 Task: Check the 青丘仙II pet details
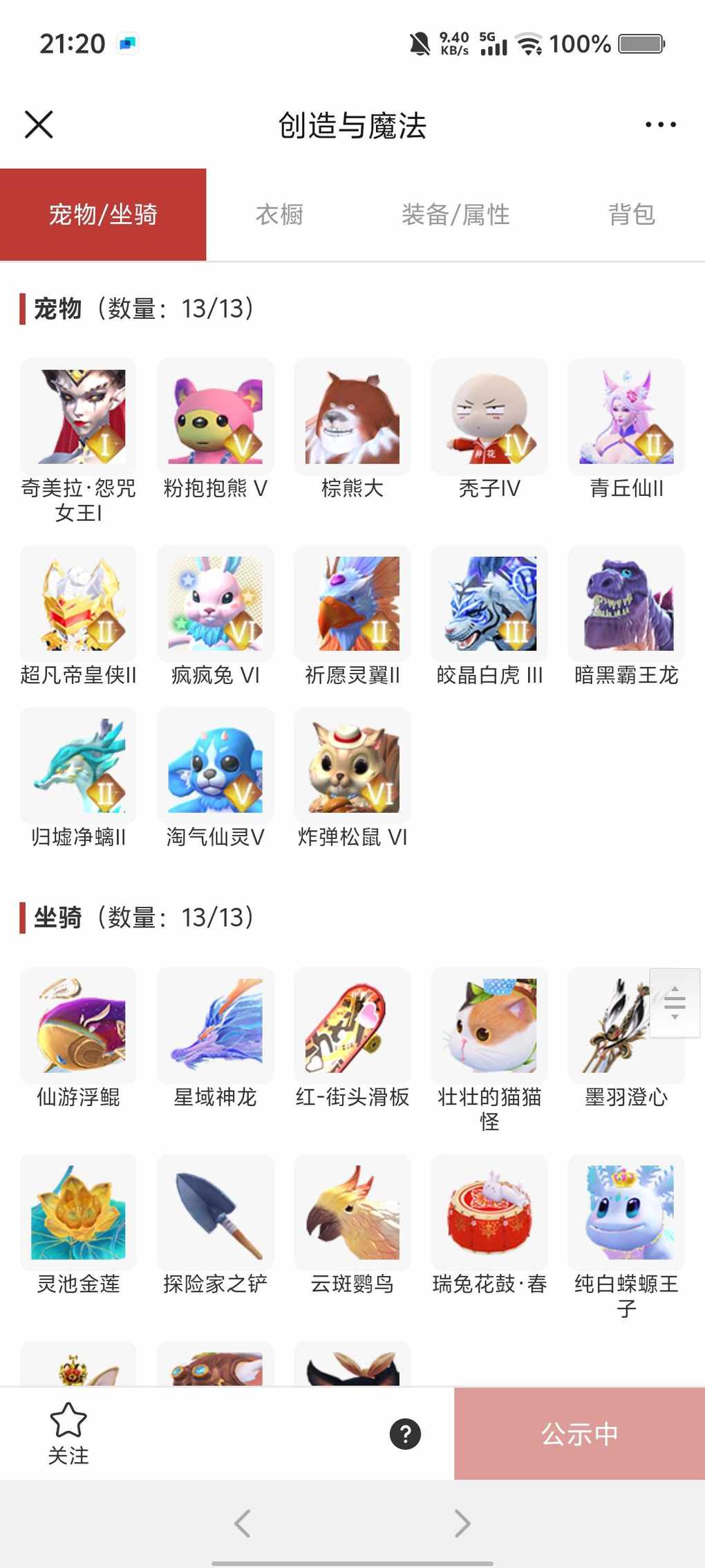[626, 417]
